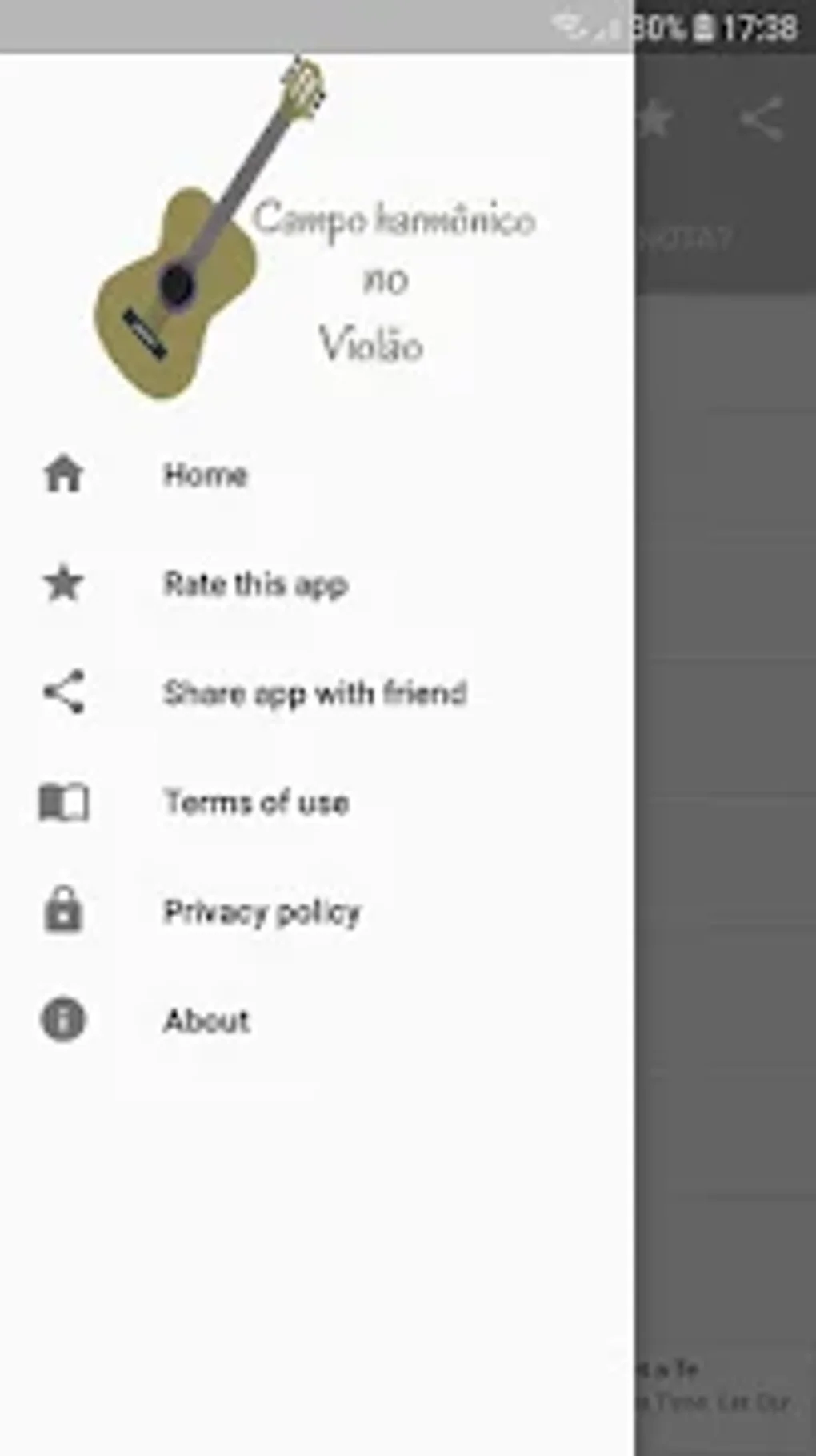Open Terms of use

[x=317, y=802]
